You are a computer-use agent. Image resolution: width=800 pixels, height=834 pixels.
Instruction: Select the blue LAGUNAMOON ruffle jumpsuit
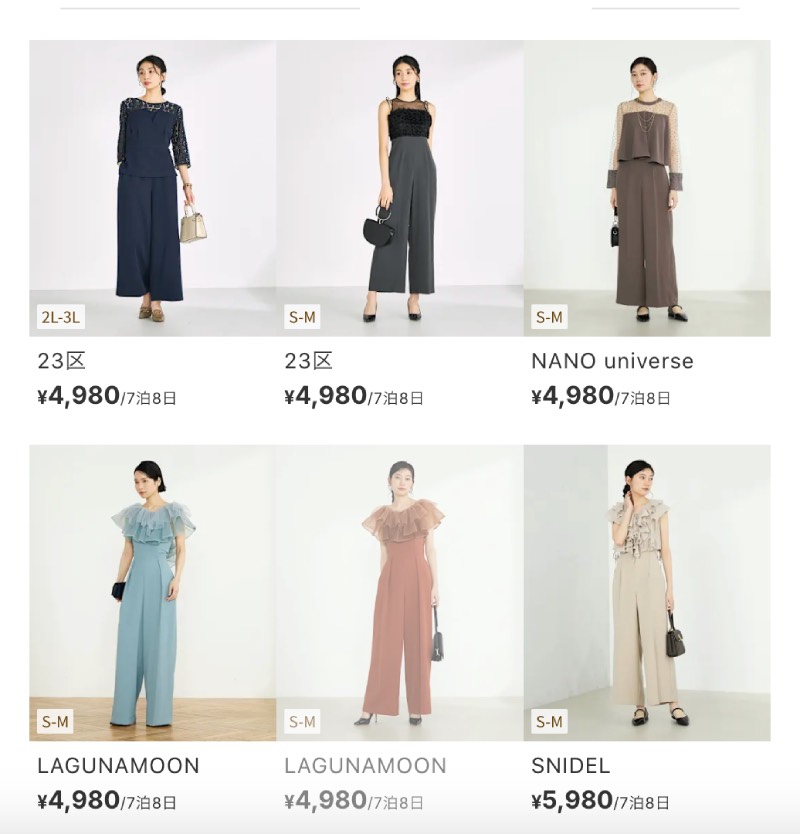(x=152, y=592)
